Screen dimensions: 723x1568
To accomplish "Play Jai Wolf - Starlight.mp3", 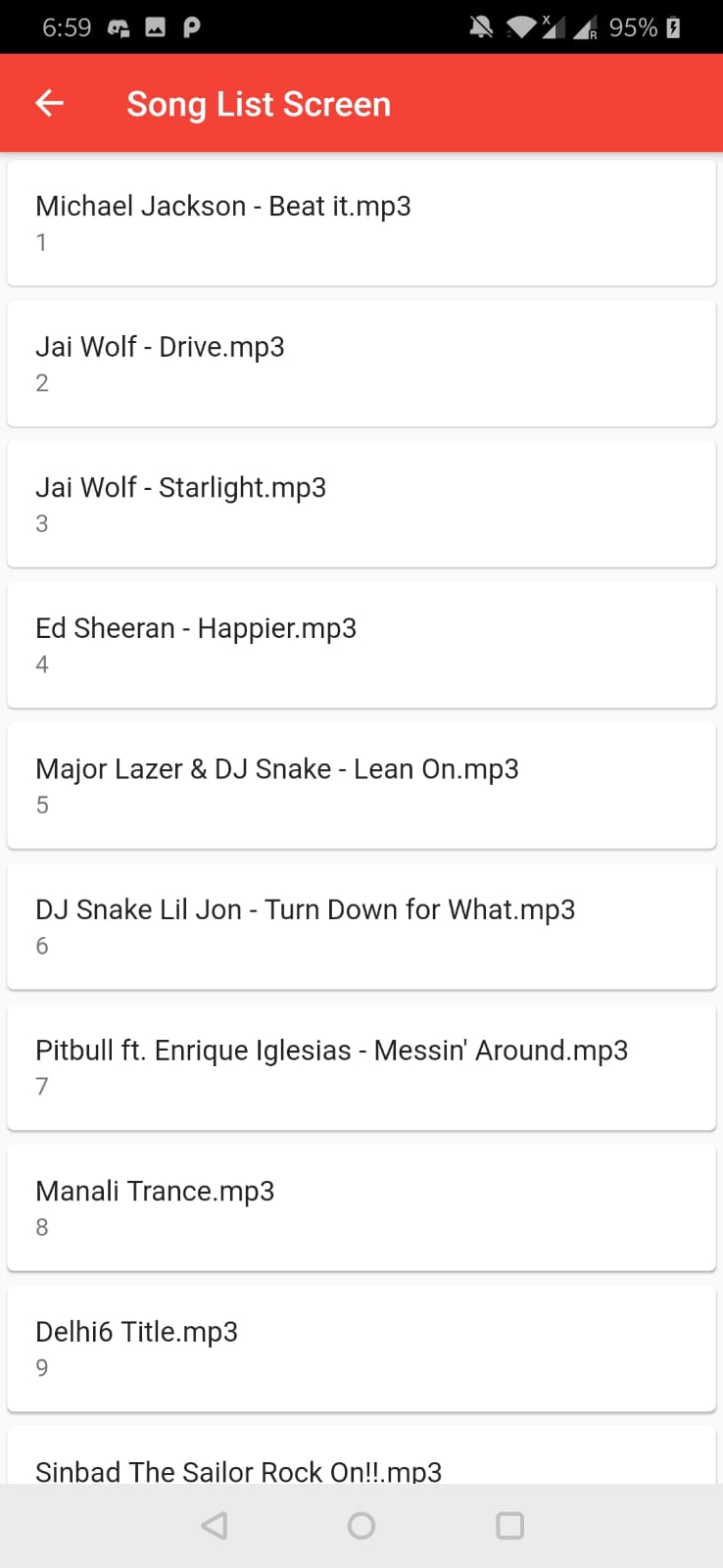I will (361, 505).
